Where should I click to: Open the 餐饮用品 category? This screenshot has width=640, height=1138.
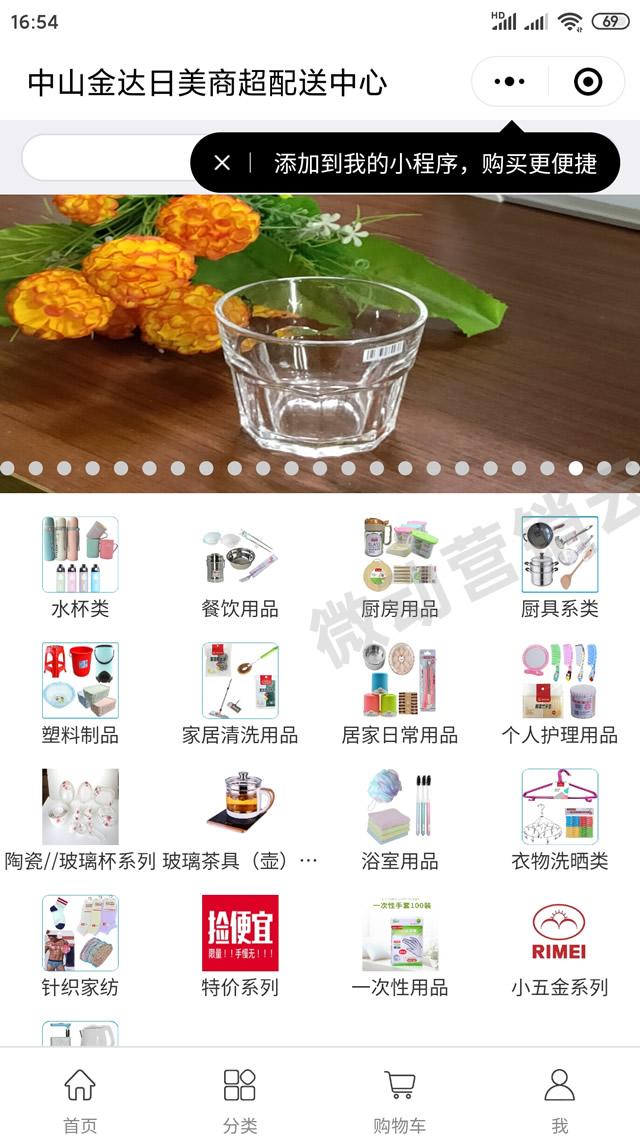pos(240,567)
